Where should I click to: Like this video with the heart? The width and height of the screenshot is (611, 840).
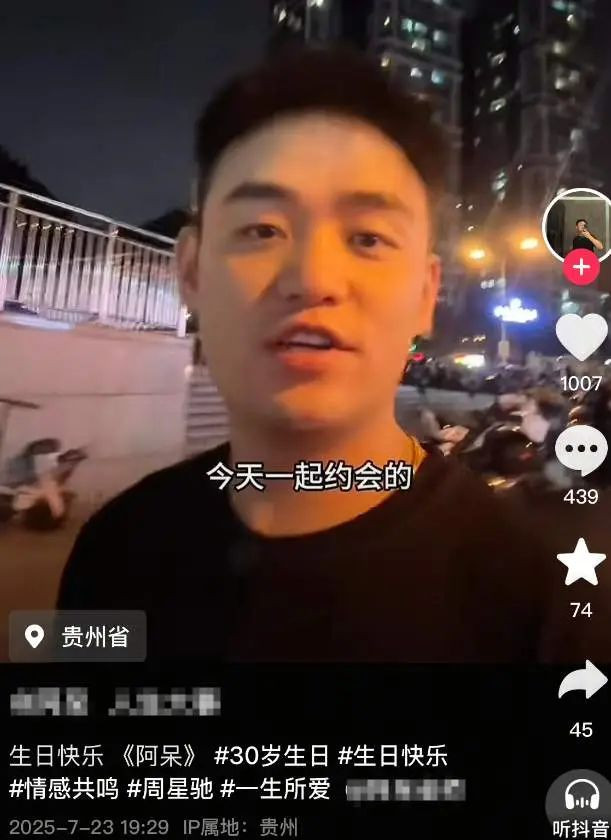pyautogui.click(x=581, y=338)
